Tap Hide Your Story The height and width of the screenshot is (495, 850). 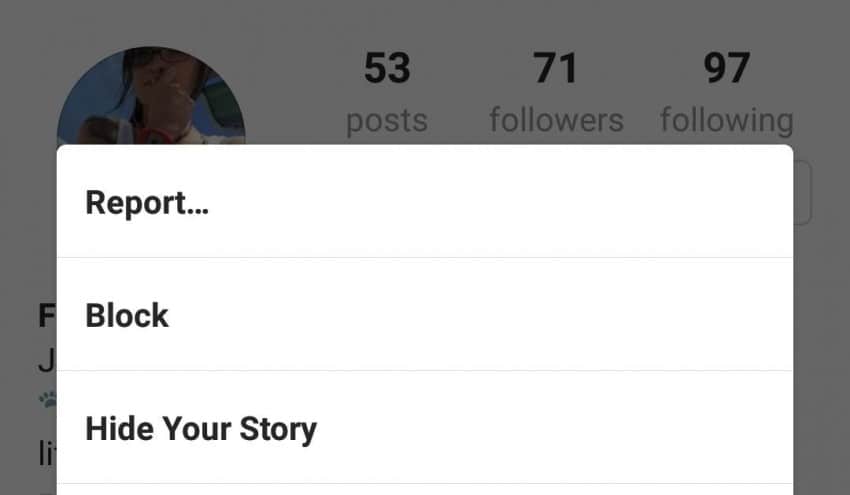coord(201,429)
